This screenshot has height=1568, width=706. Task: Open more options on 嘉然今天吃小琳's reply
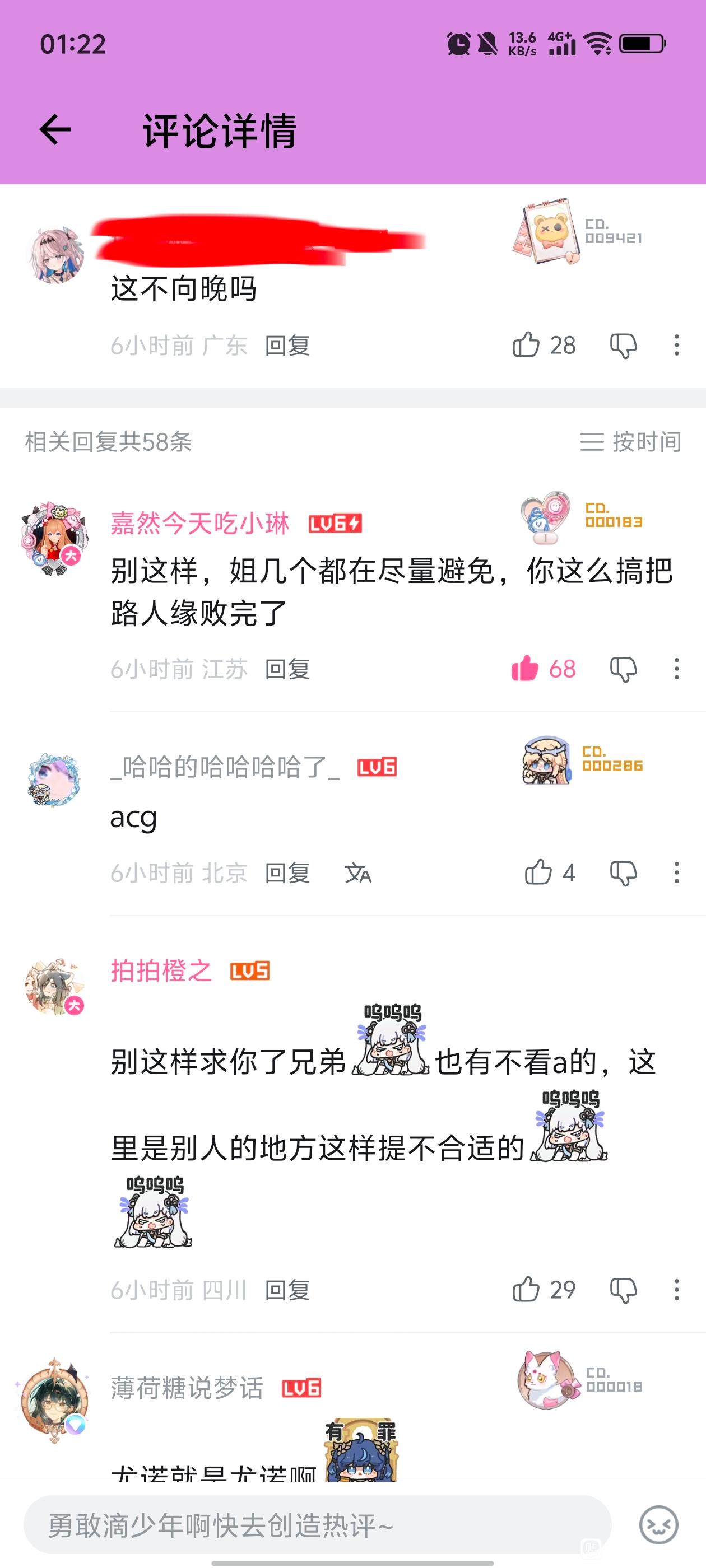click(676, 669)
